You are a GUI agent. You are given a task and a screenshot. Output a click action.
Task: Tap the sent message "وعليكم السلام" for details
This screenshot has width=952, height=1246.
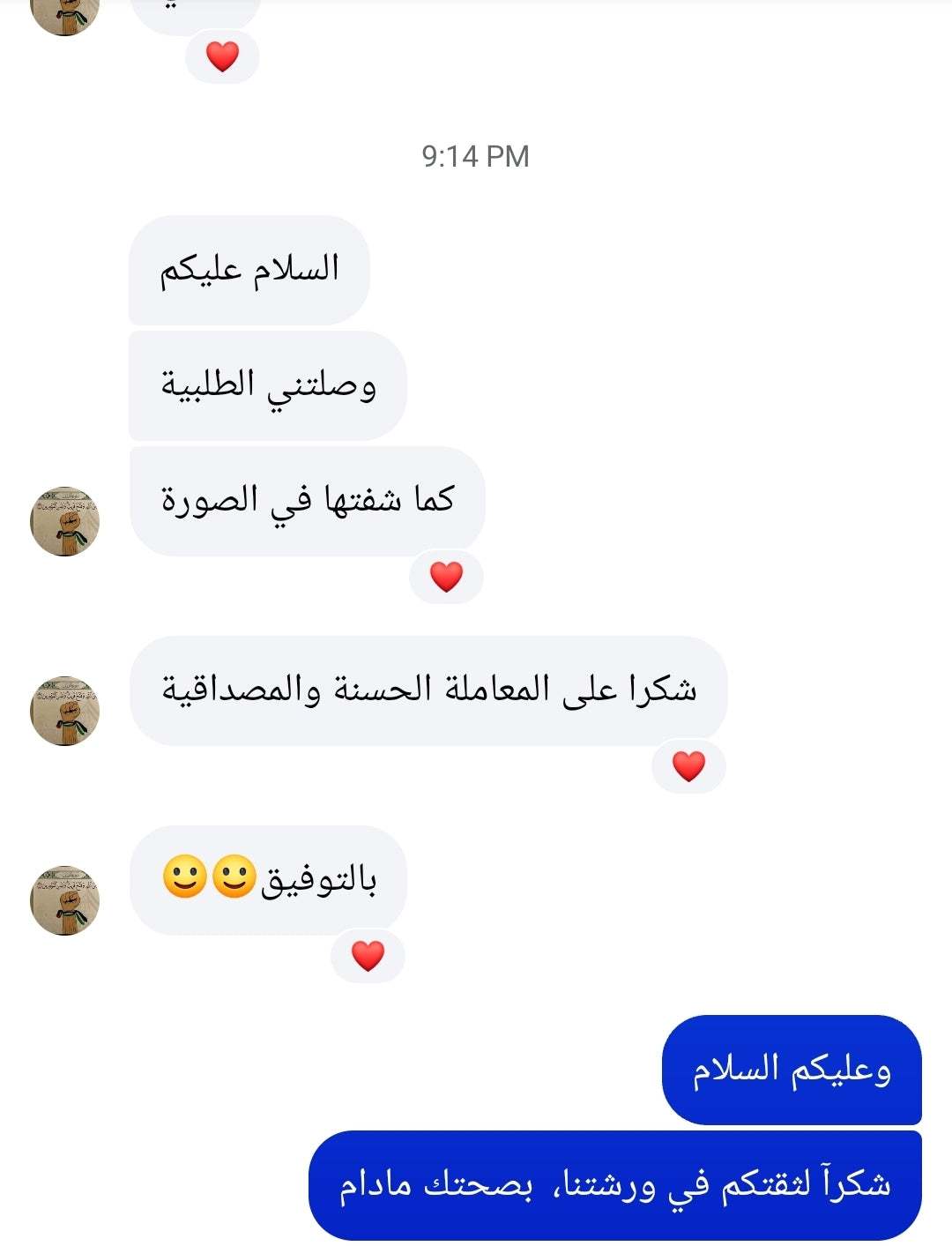click(791, 1069)
